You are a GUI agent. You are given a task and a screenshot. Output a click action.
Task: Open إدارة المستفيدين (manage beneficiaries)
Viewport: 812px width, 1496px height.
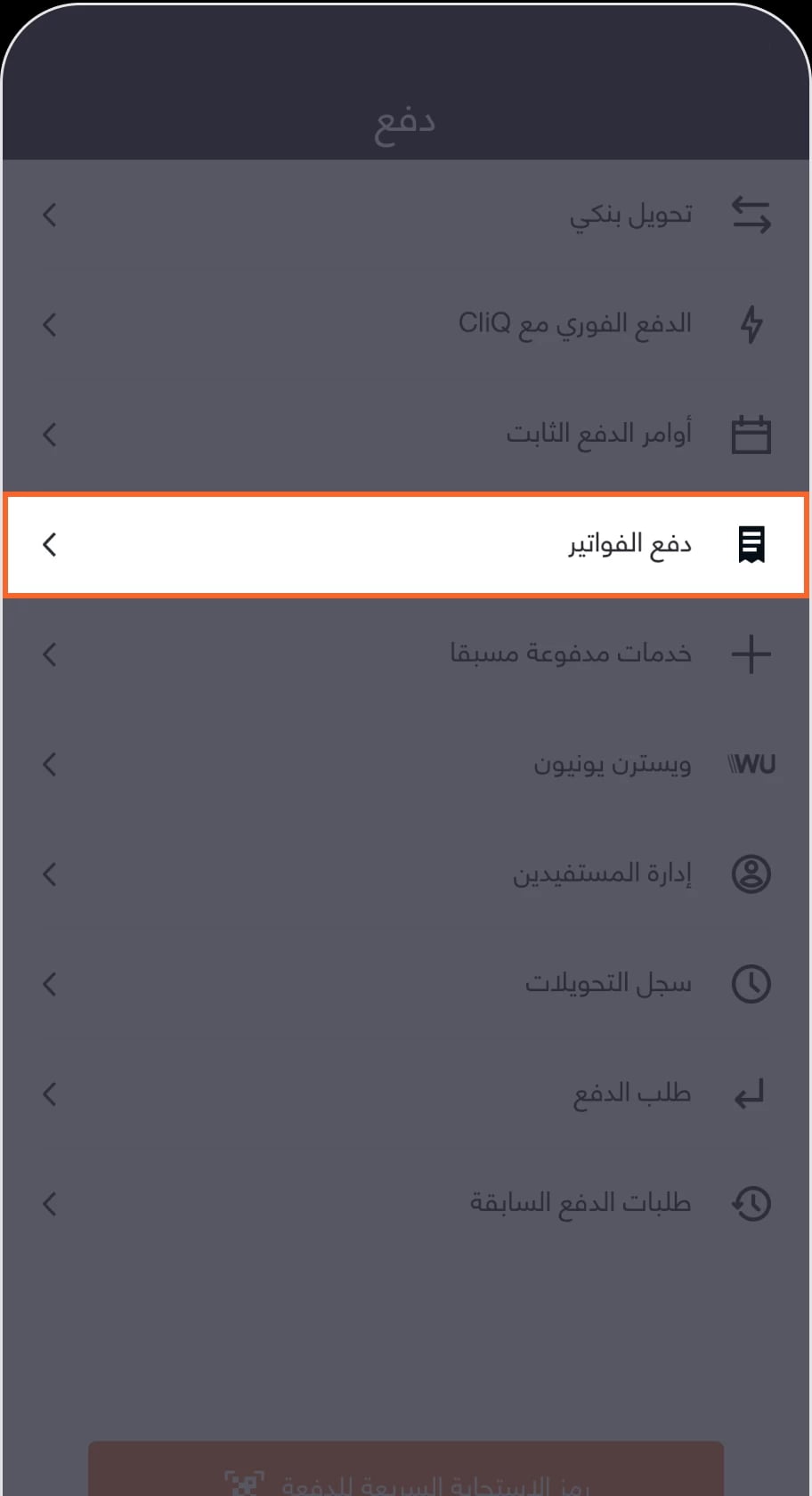click(x=406, y=874)
